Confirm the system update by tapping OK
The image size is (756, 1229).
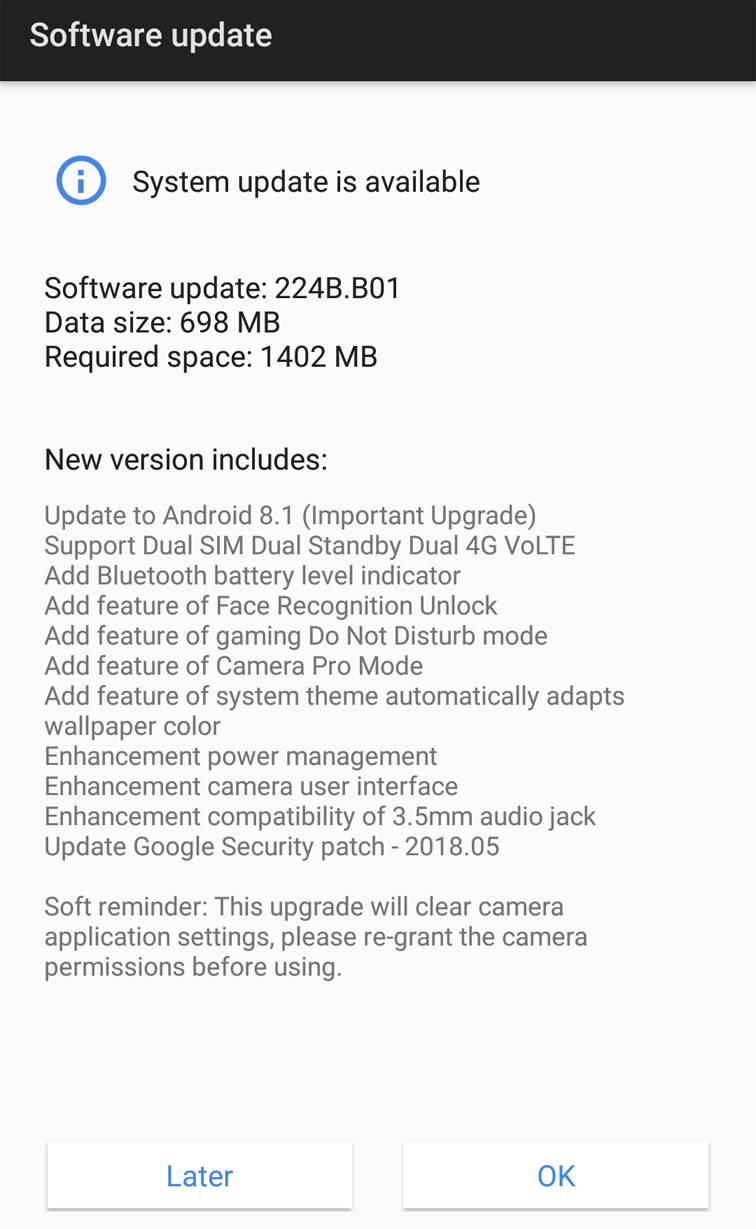click(556, 1175)
